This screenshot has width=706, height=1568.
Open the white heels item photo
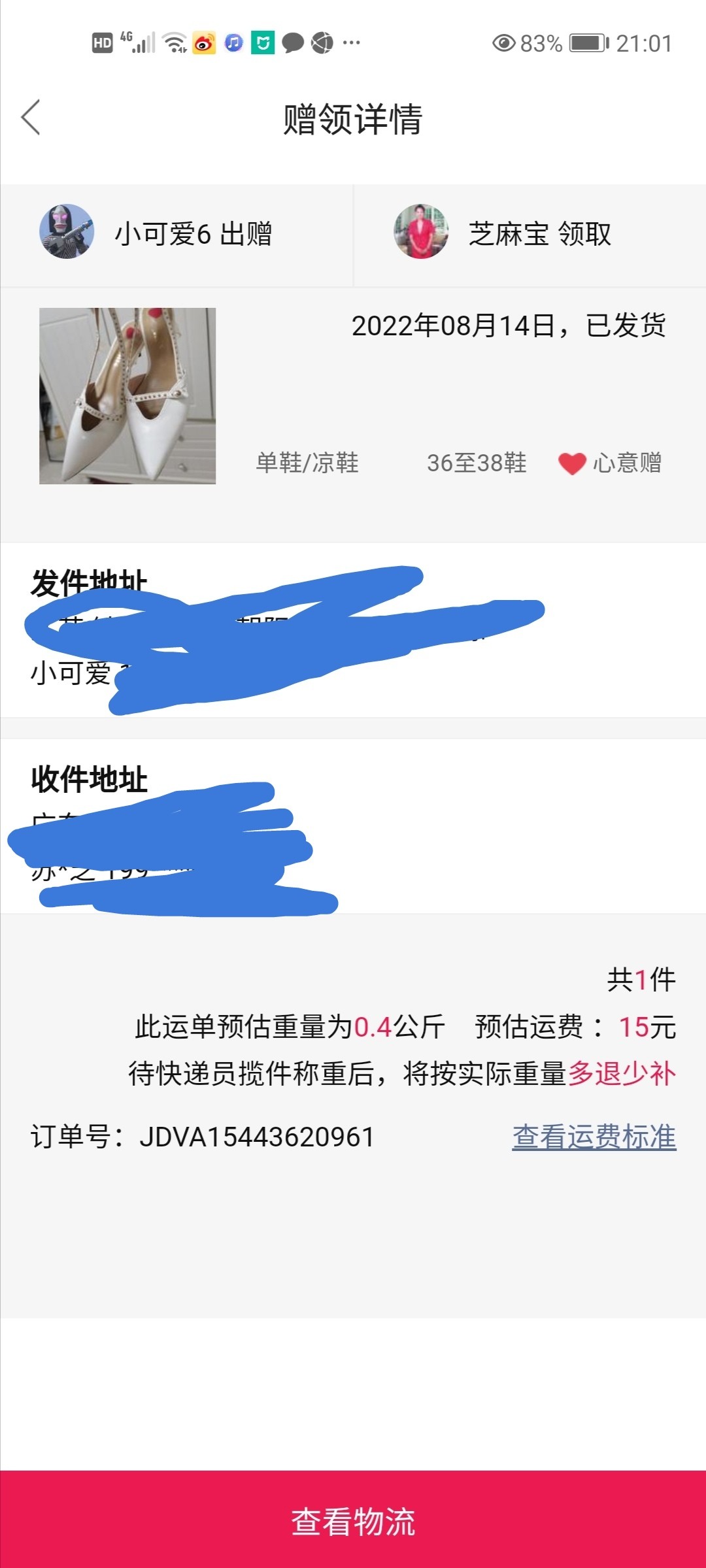tap(127, 396)
